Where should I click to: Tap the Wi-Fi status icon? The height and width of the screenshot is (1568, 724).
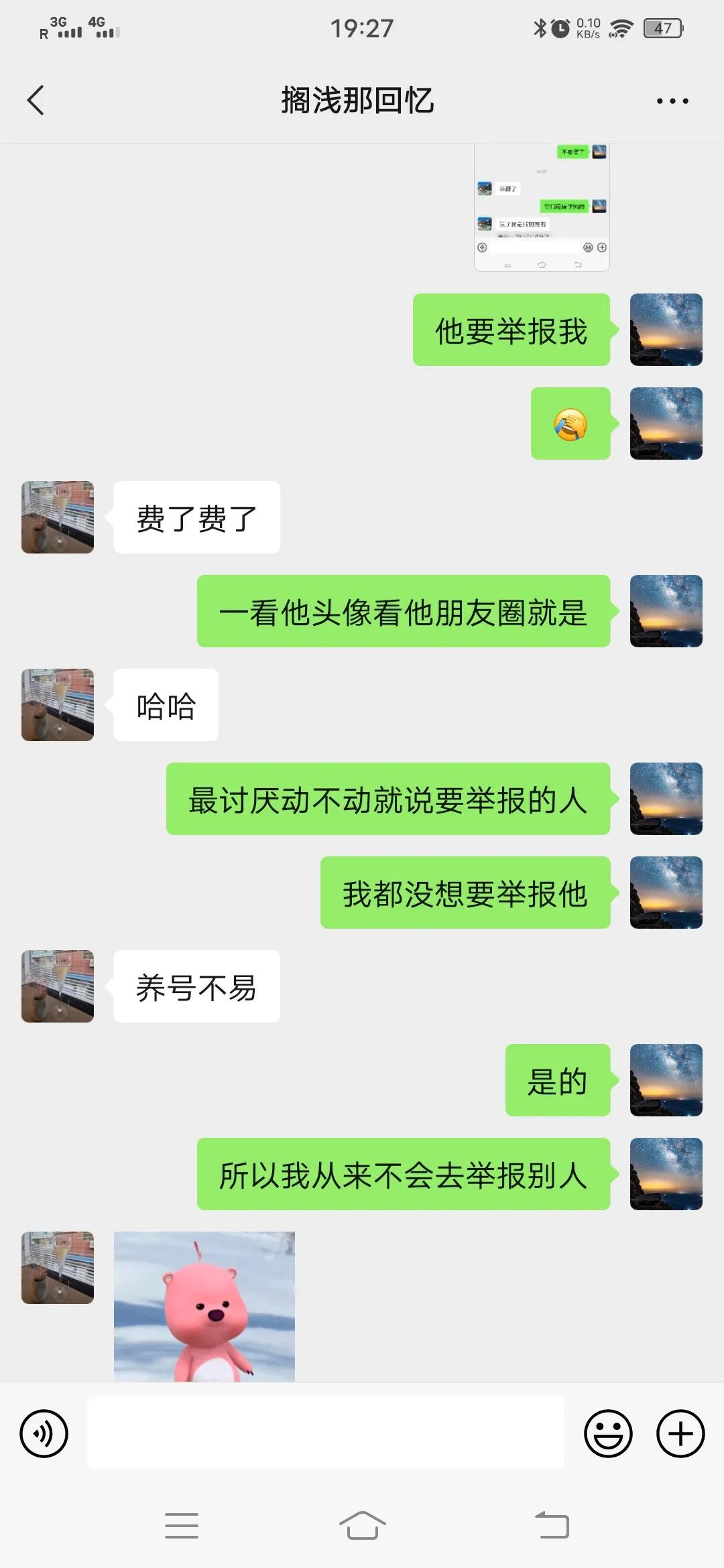click(620, 27)
